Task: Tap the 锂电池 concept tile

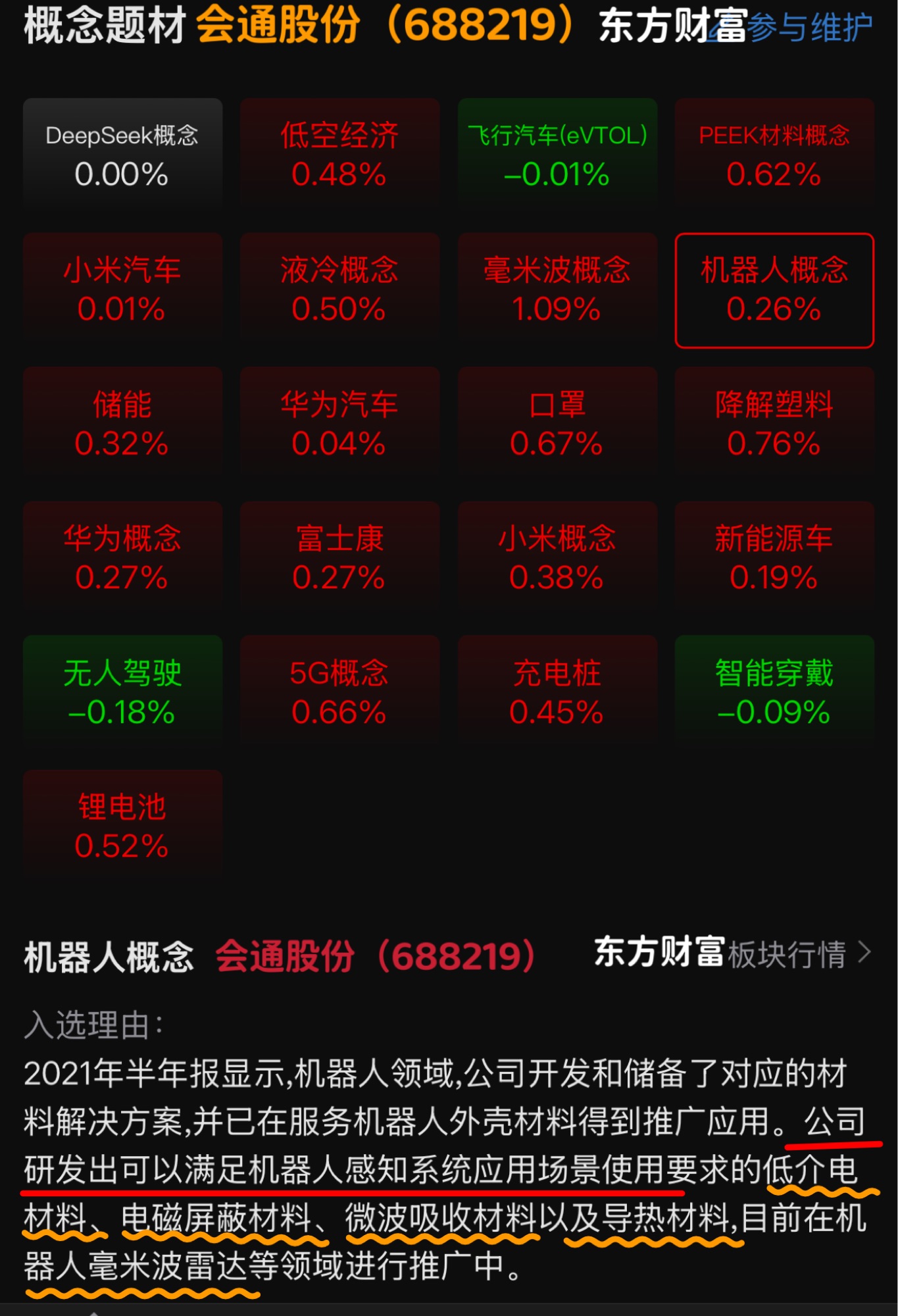Action: 122,826
